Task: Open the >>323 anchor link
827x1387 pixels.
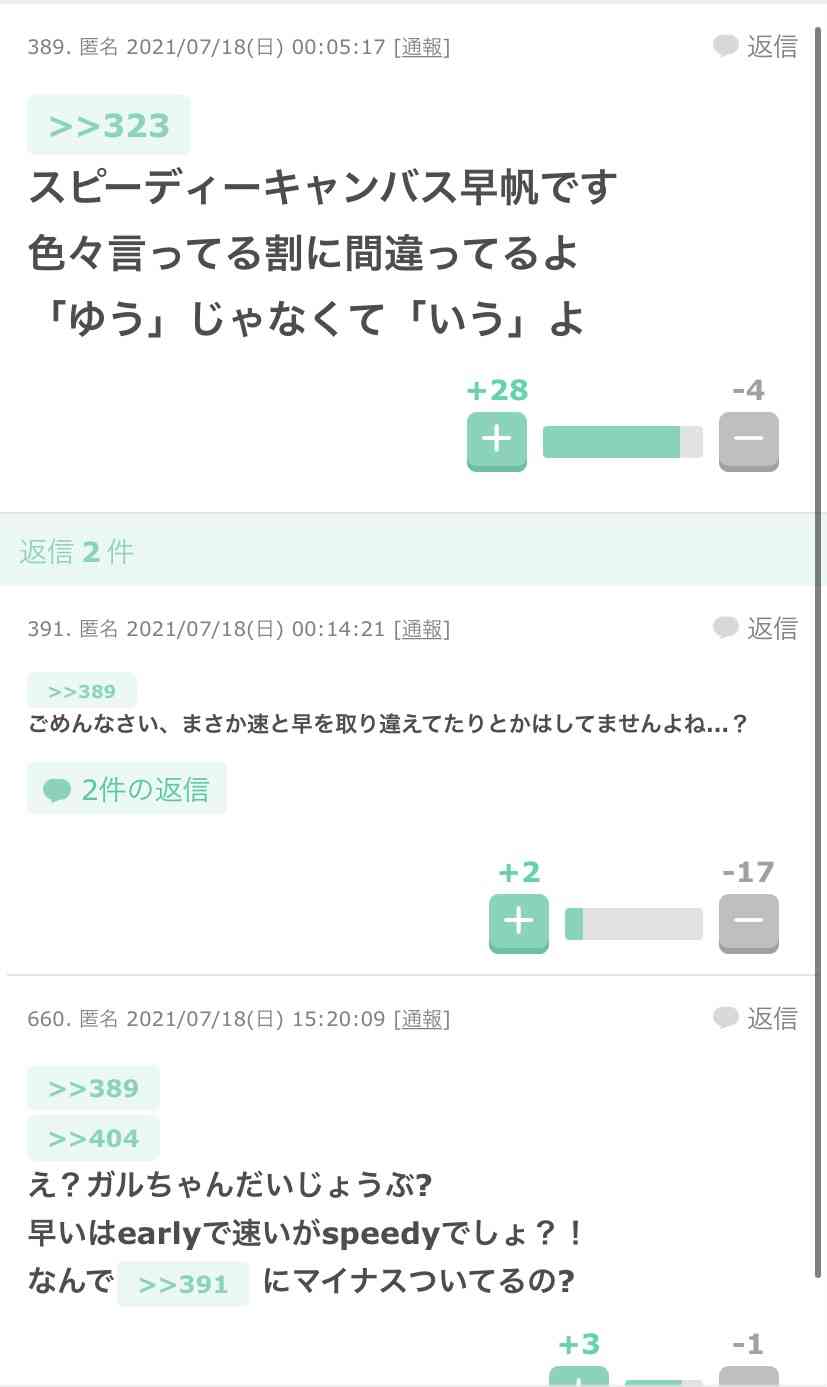Action: 109,125
